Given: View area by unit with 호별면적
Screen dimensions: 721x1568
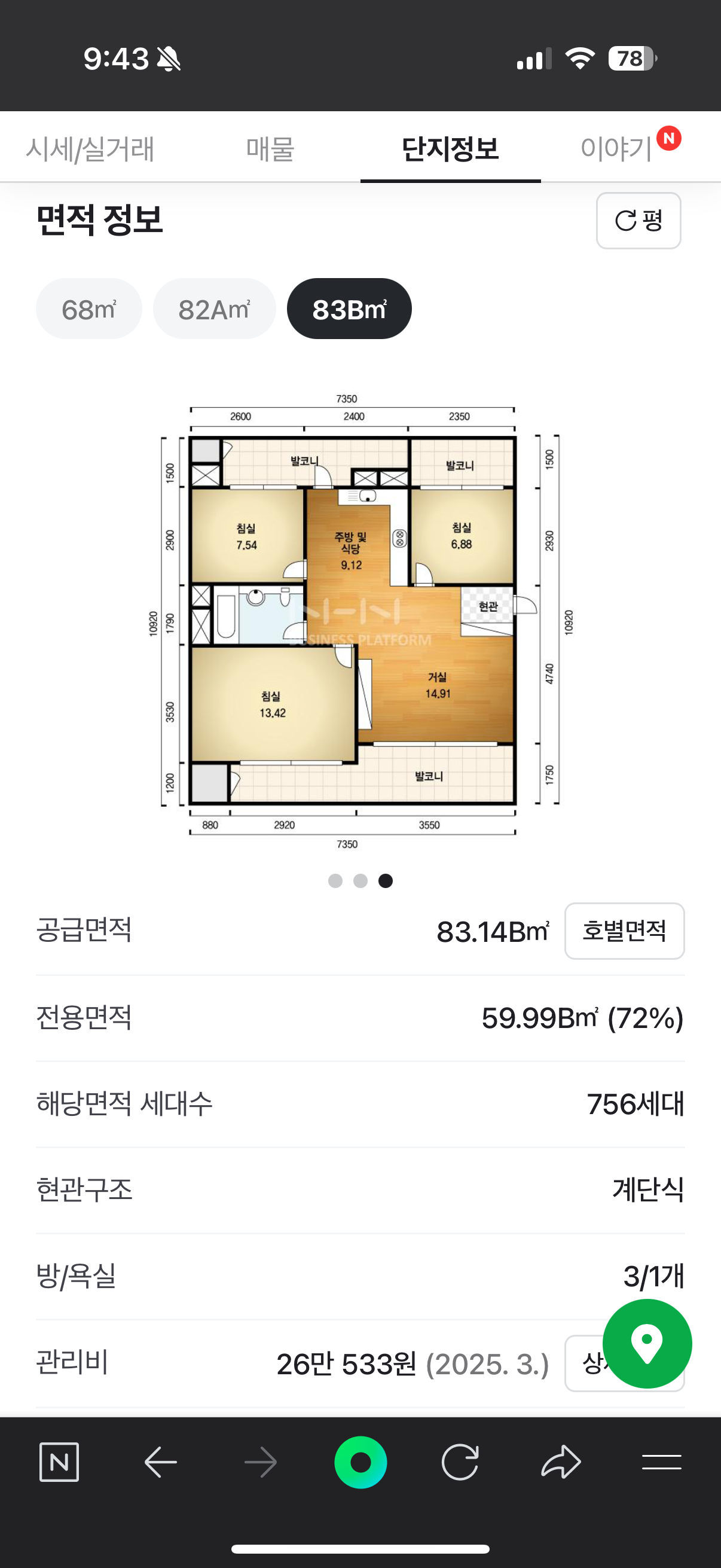Looking at the screenshot, I should pos(624,931).
